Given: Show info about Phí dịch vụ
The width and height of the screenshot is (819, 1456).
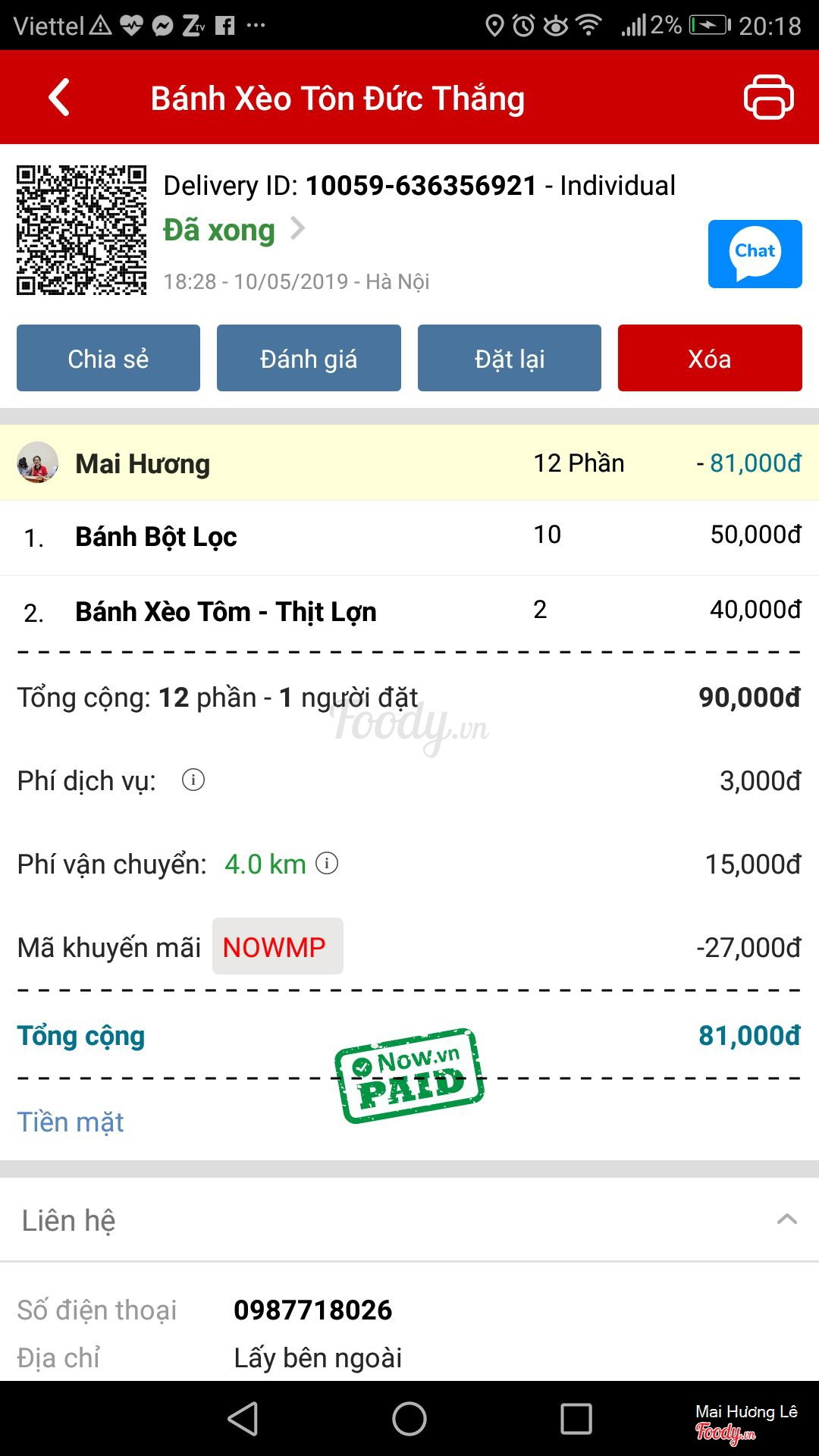Looking at the screenshot, I should [x=193, y=780].
